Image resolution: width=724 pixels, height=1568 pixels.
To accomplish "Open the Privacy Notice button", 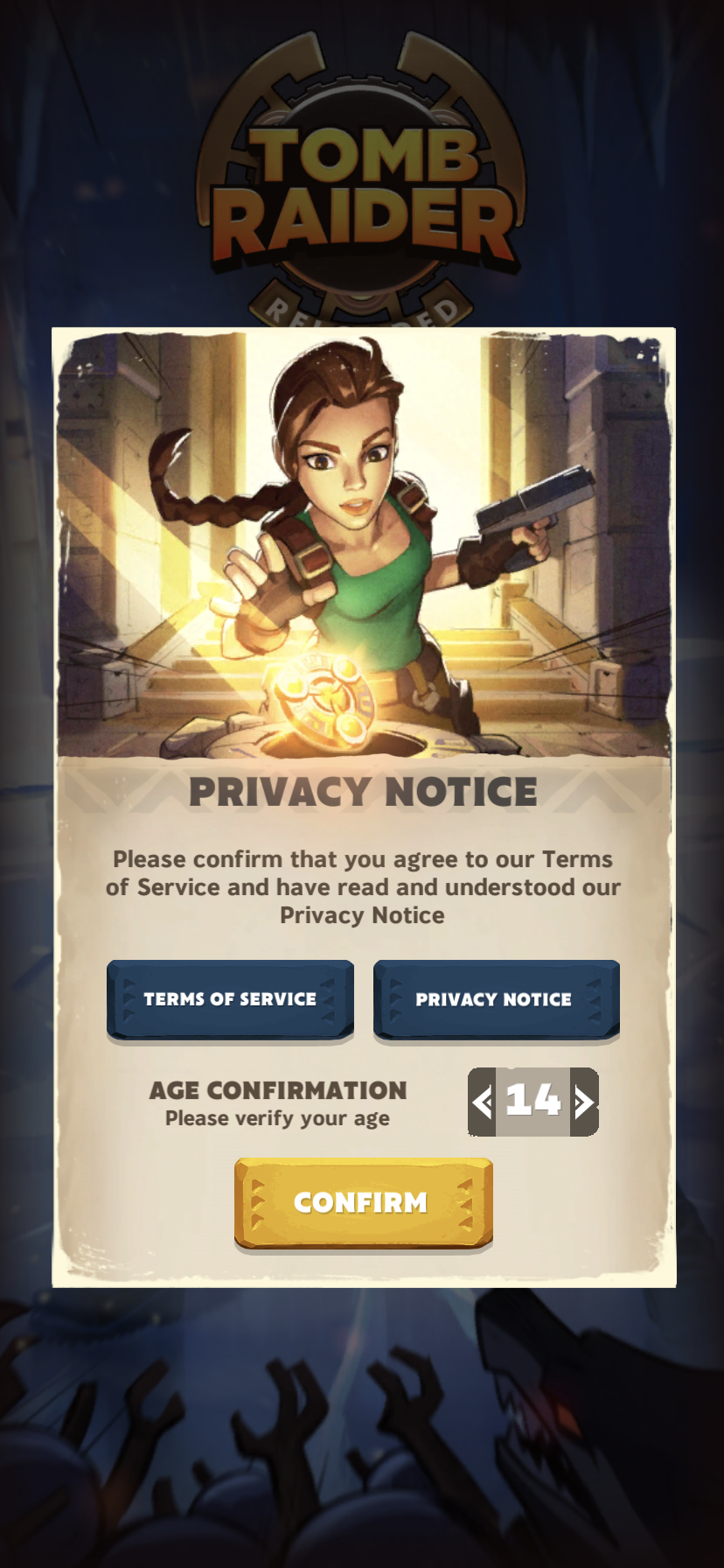I will coord(496,999).
